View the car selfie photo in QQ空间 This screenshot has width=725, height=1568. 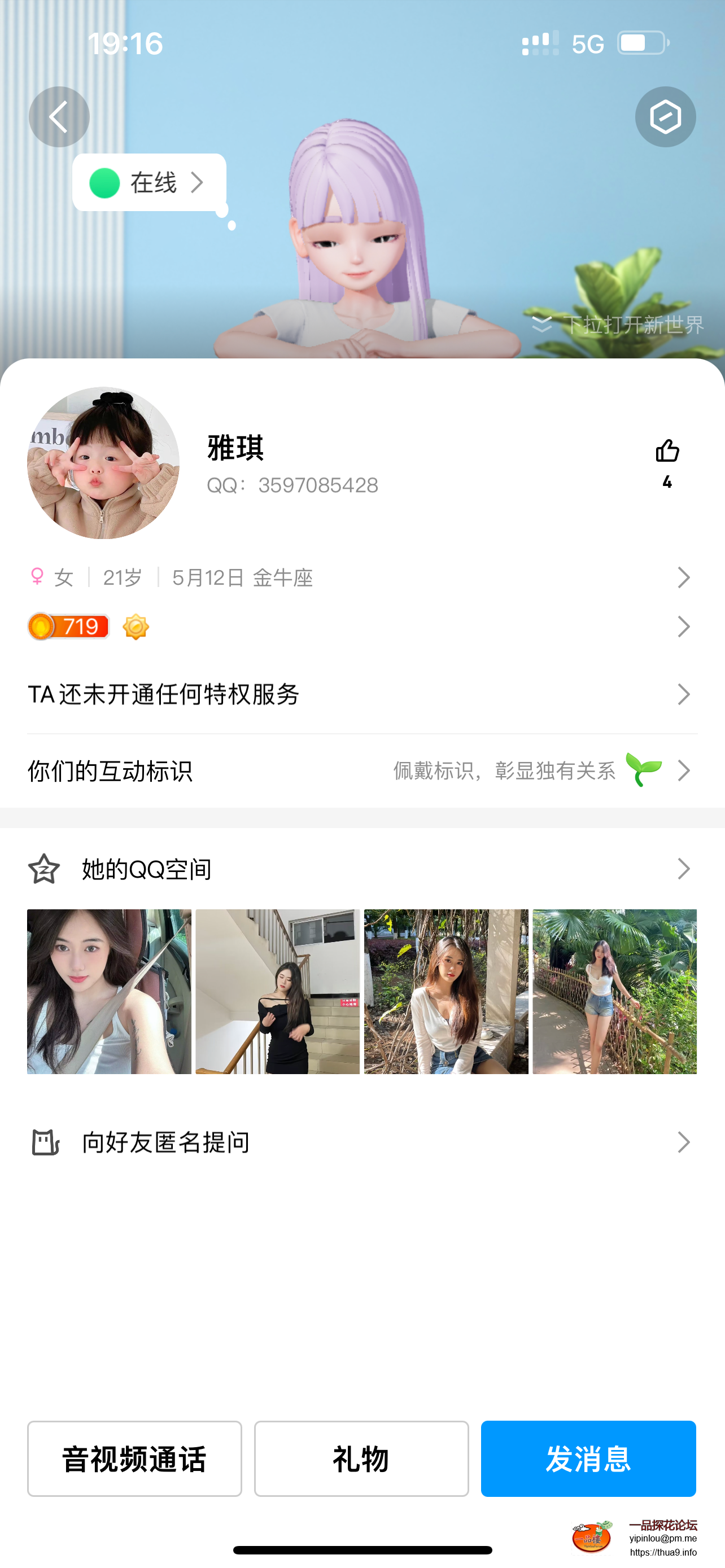coord(110,991)
